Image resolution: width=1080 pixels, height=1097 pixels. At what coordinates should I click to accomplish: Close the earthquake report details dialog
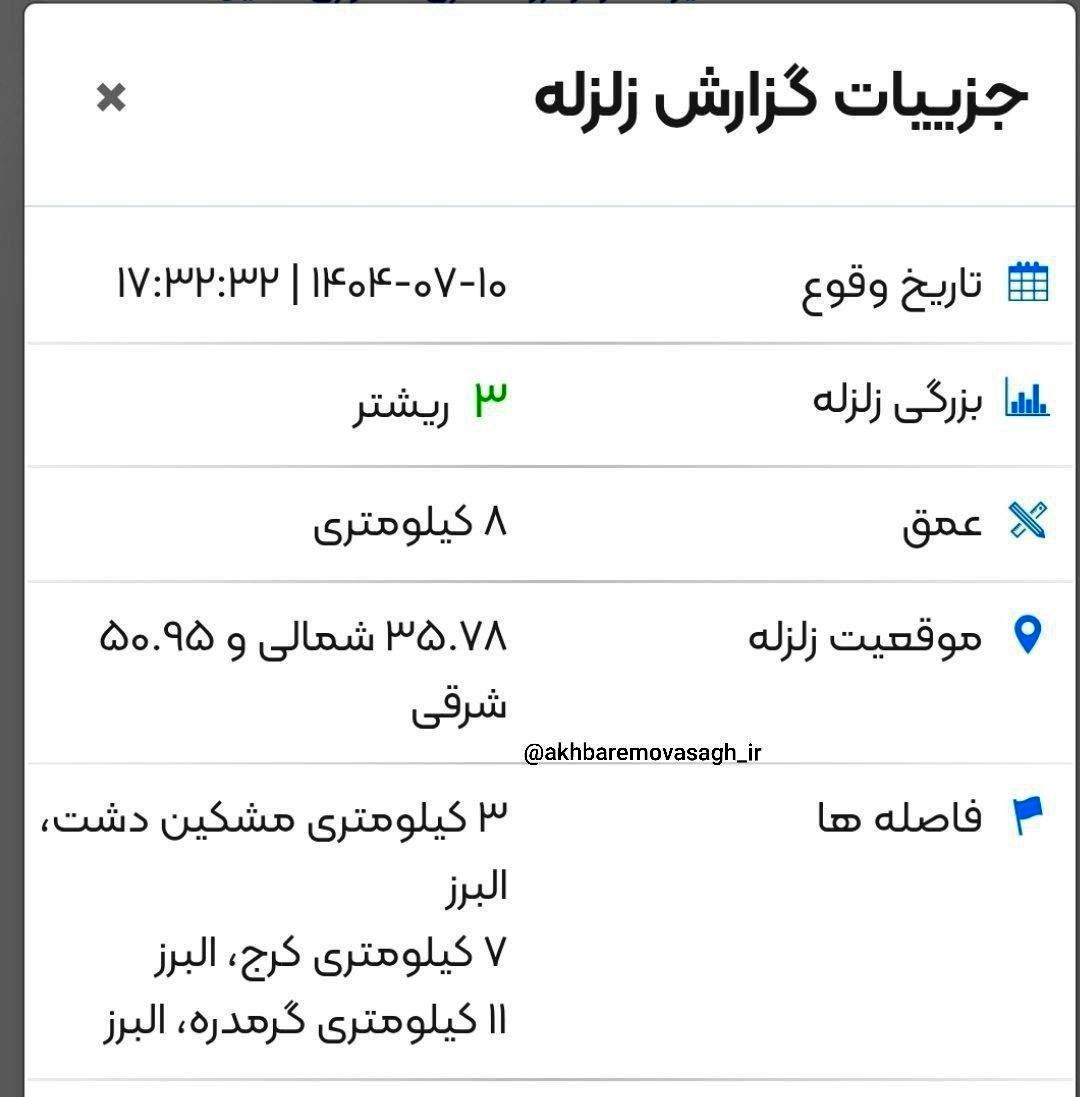[111, 98]
